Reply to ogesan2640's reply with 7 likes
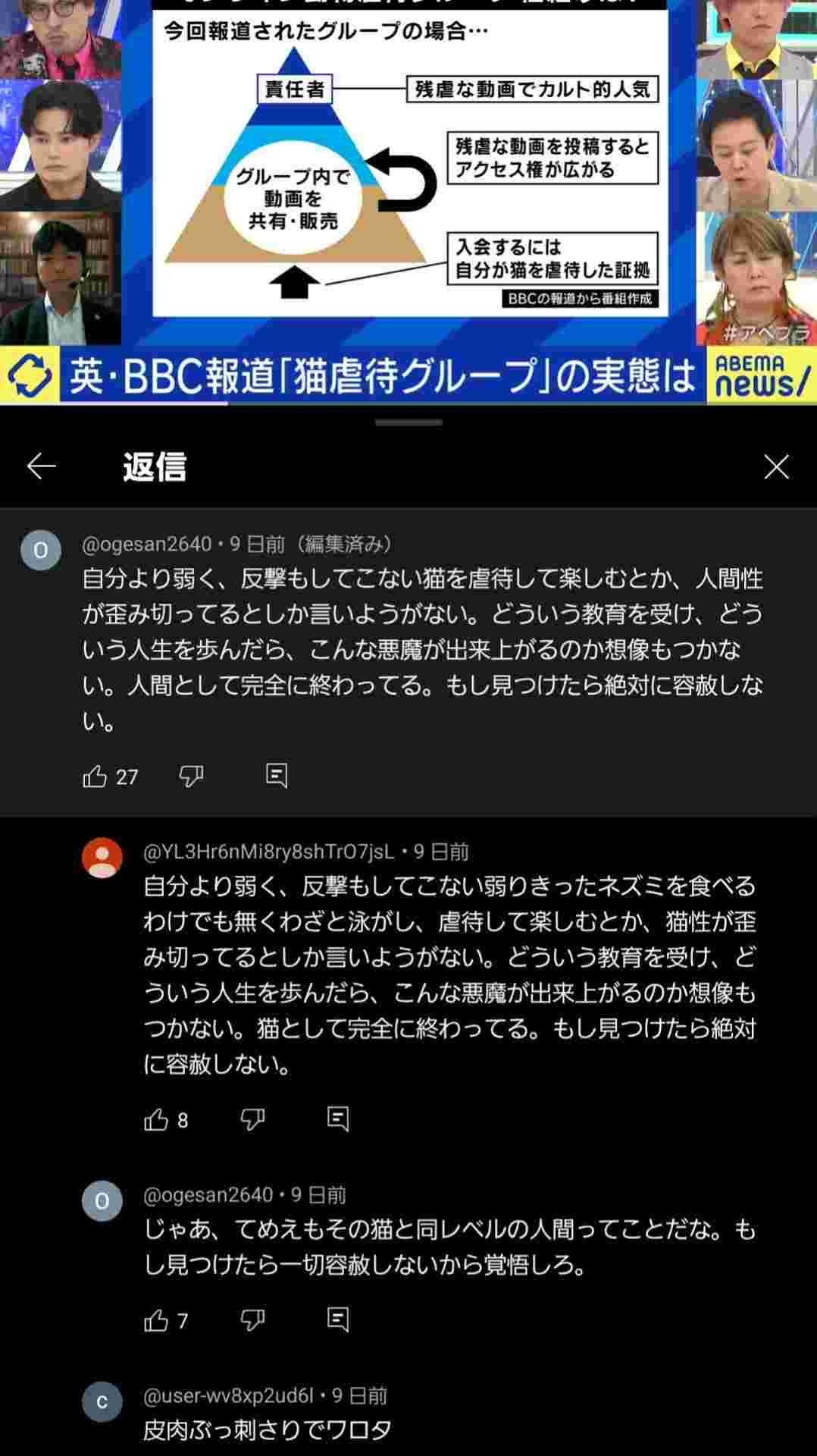This screenshot has height=1456, width=817. 338,1319
